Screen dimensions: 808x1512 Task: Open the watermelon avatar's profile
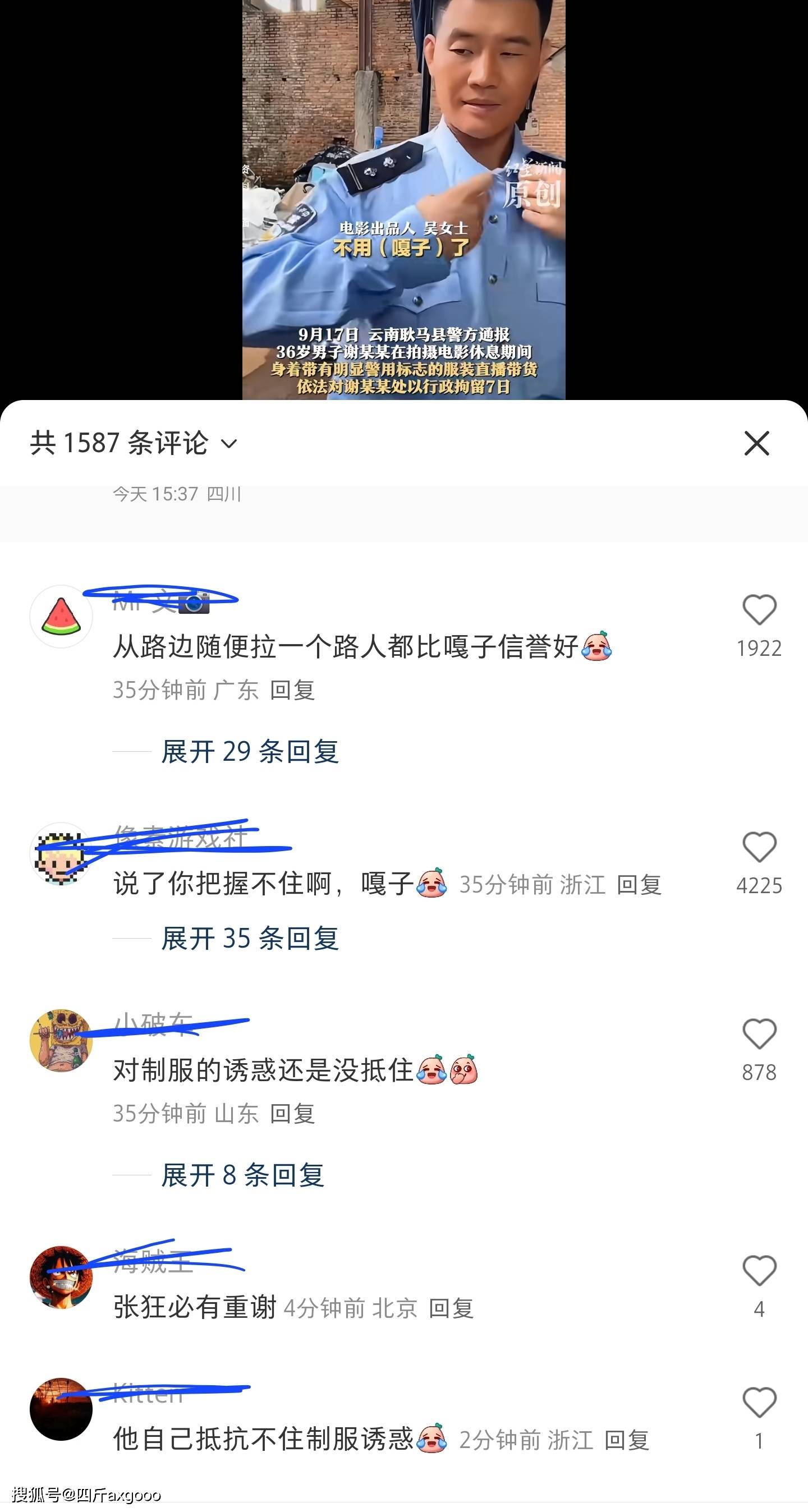coord(61,617)
